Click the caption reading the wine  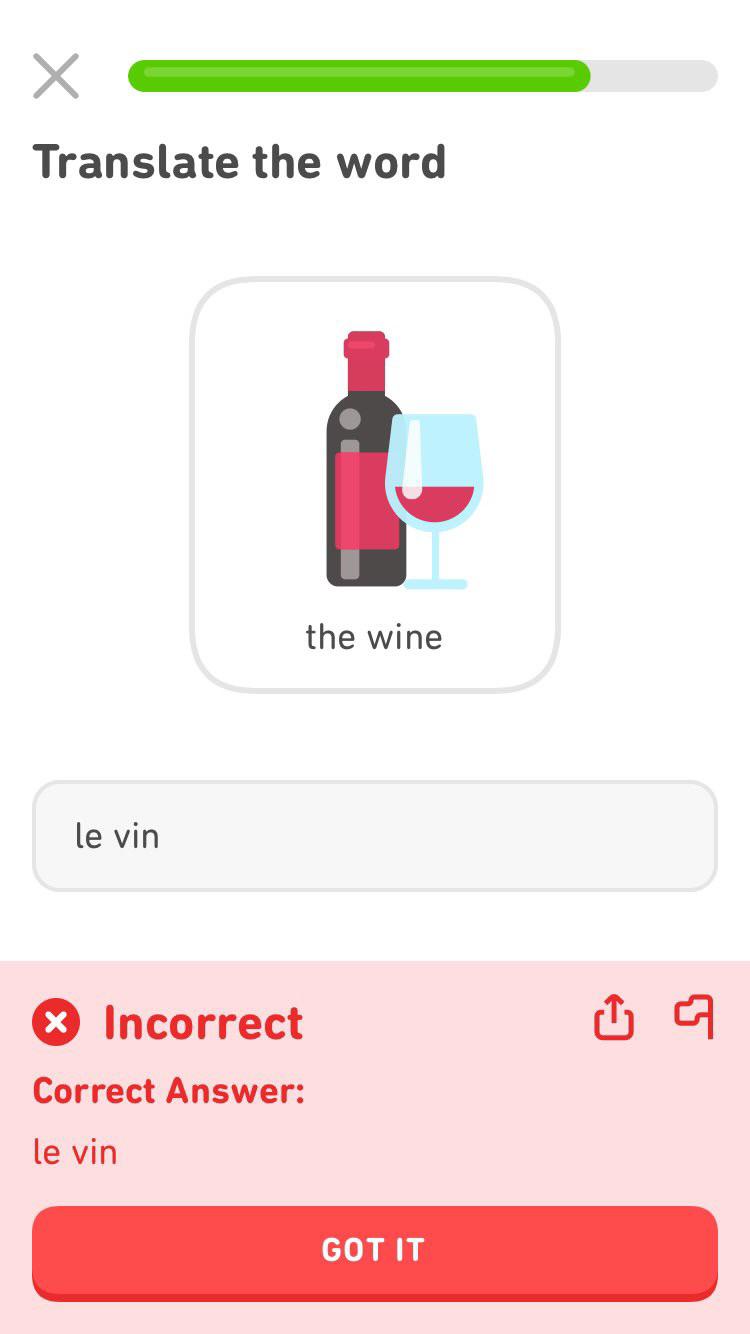pos(373,636)
